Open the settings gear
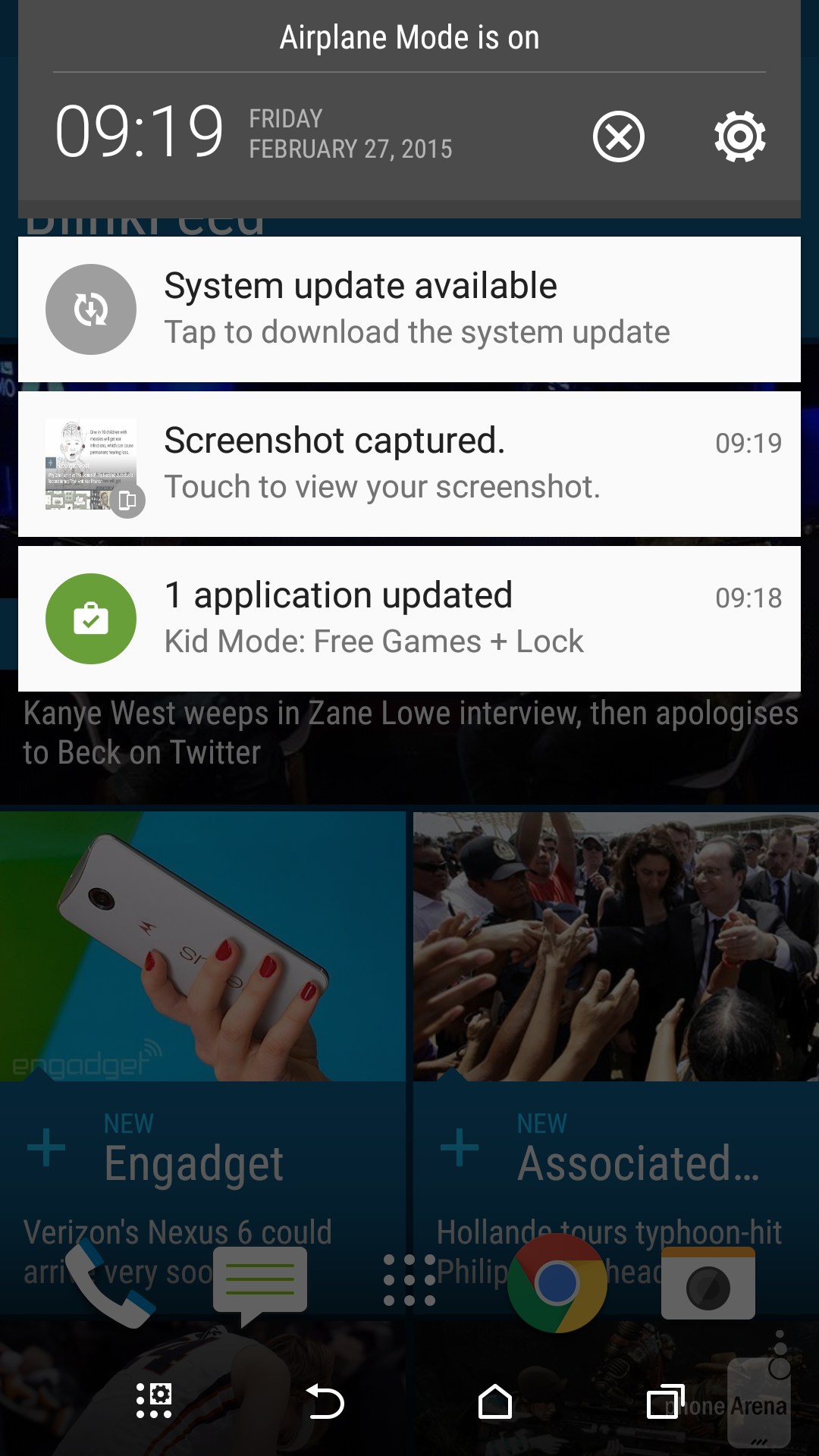819x1456 pixels. (x=739, y=137)
